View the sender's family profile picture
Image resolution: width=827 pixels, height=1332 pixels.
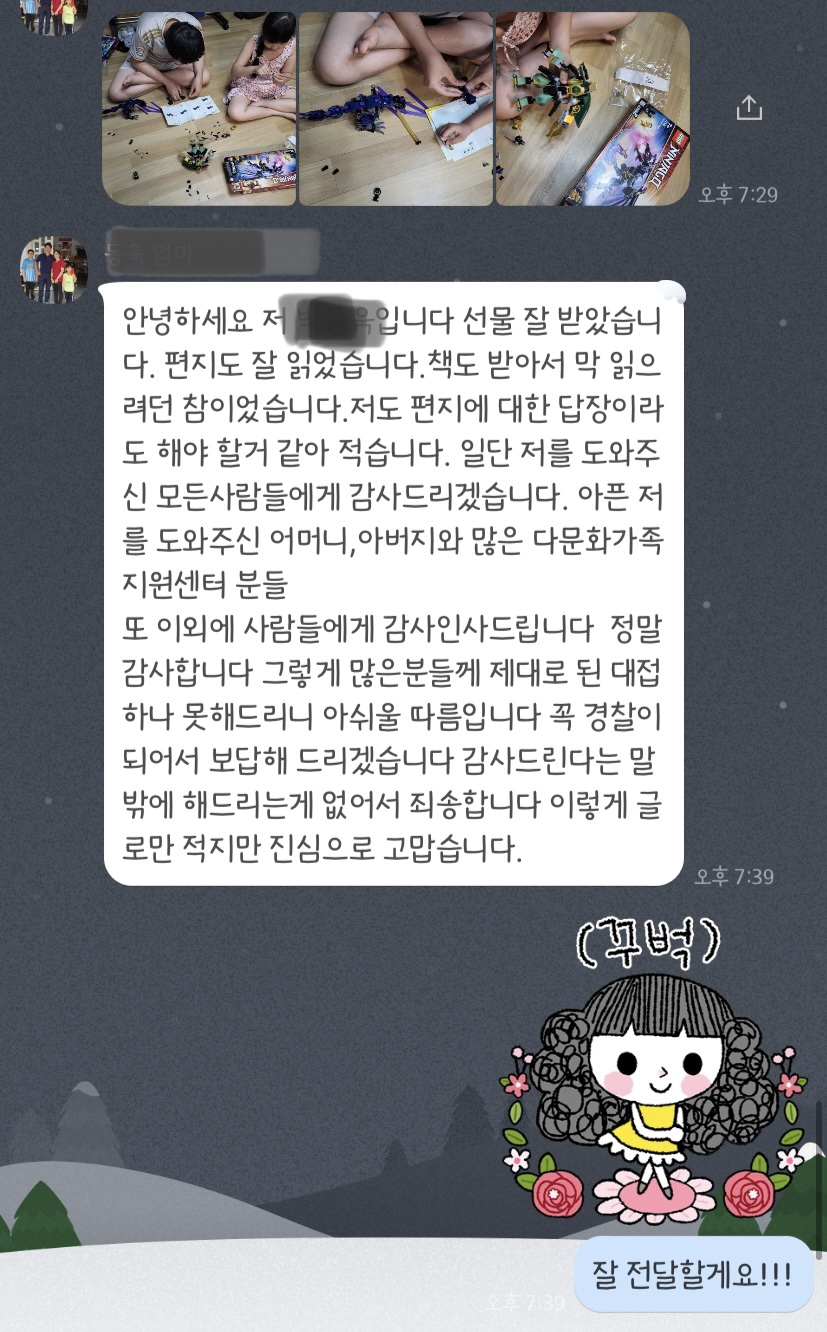tap(54, 270)
